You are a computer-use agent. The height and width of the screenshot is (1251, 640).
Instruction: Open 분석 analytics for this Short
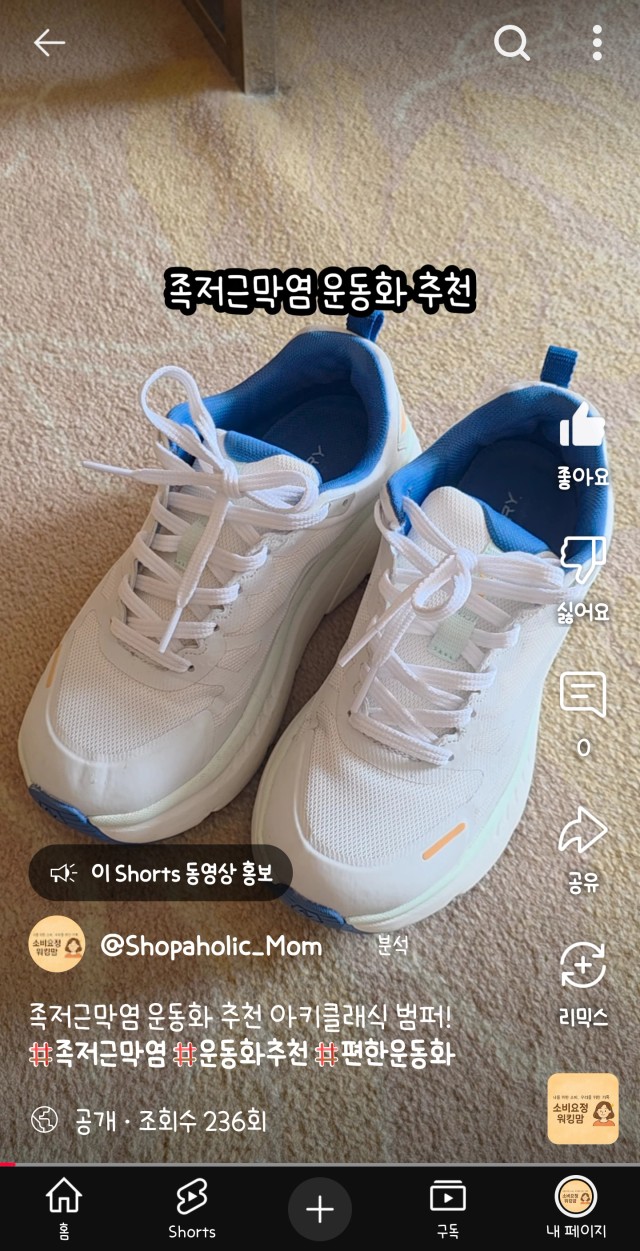pyautogui.click(x=392, y=944)
